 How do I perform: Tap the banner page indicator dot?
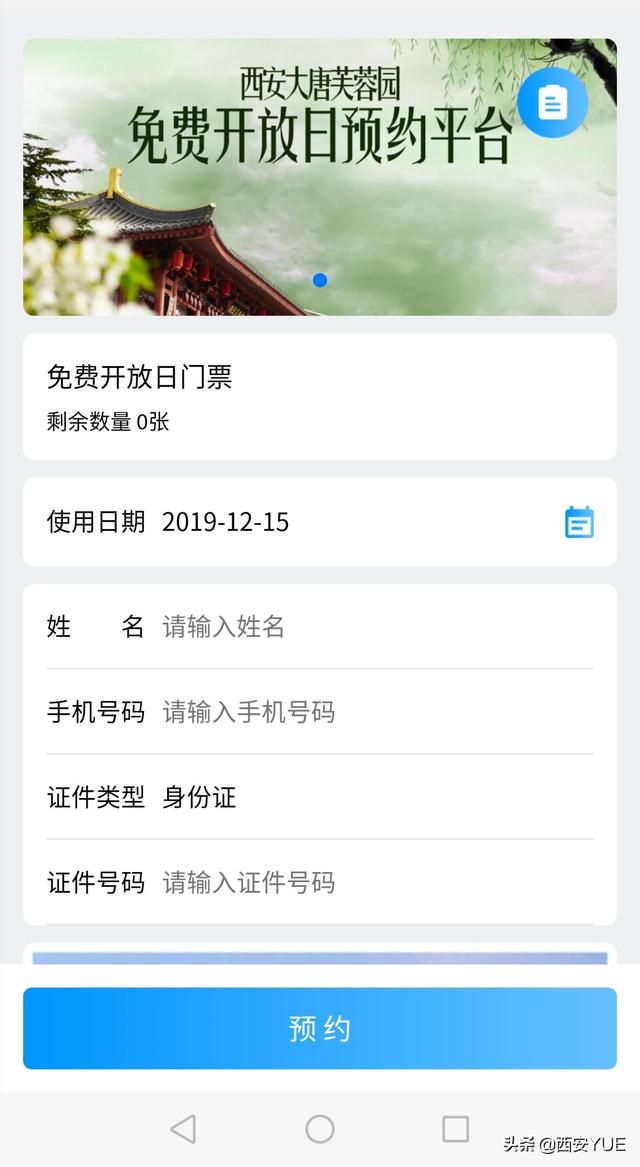coord(320,280)
